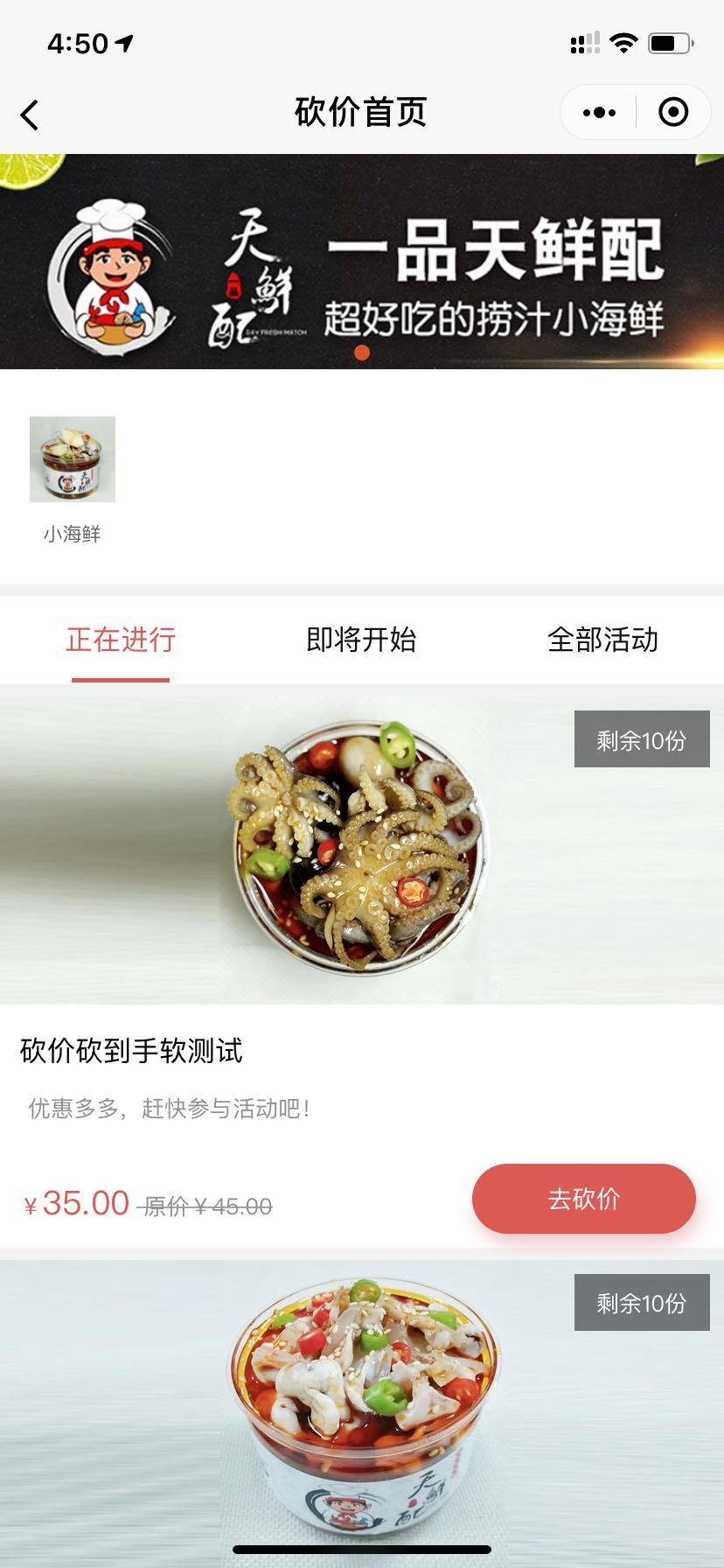
Task: Go back using the top-left arrow
Action: [x=30, y=115]
